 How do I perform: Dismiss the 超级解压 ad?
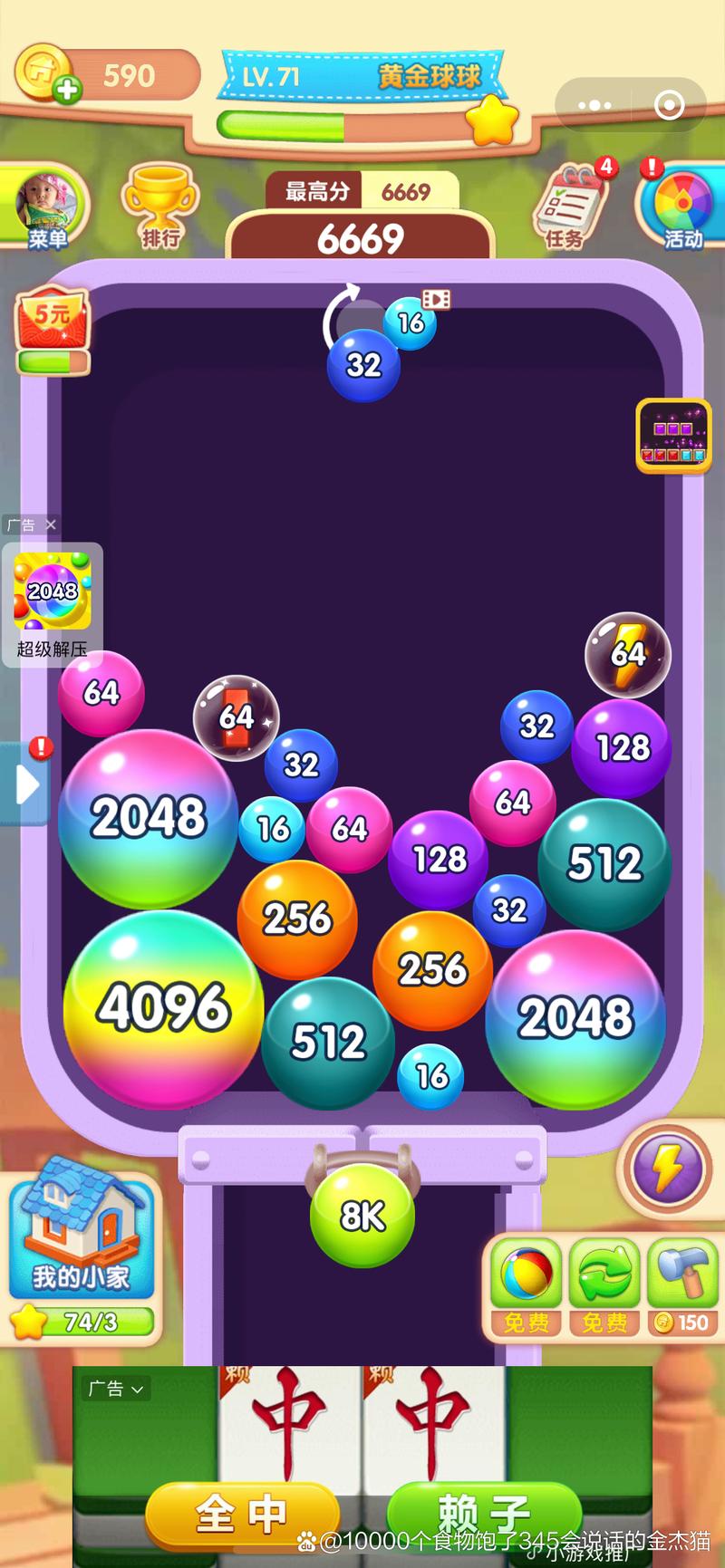pos(51,524)
